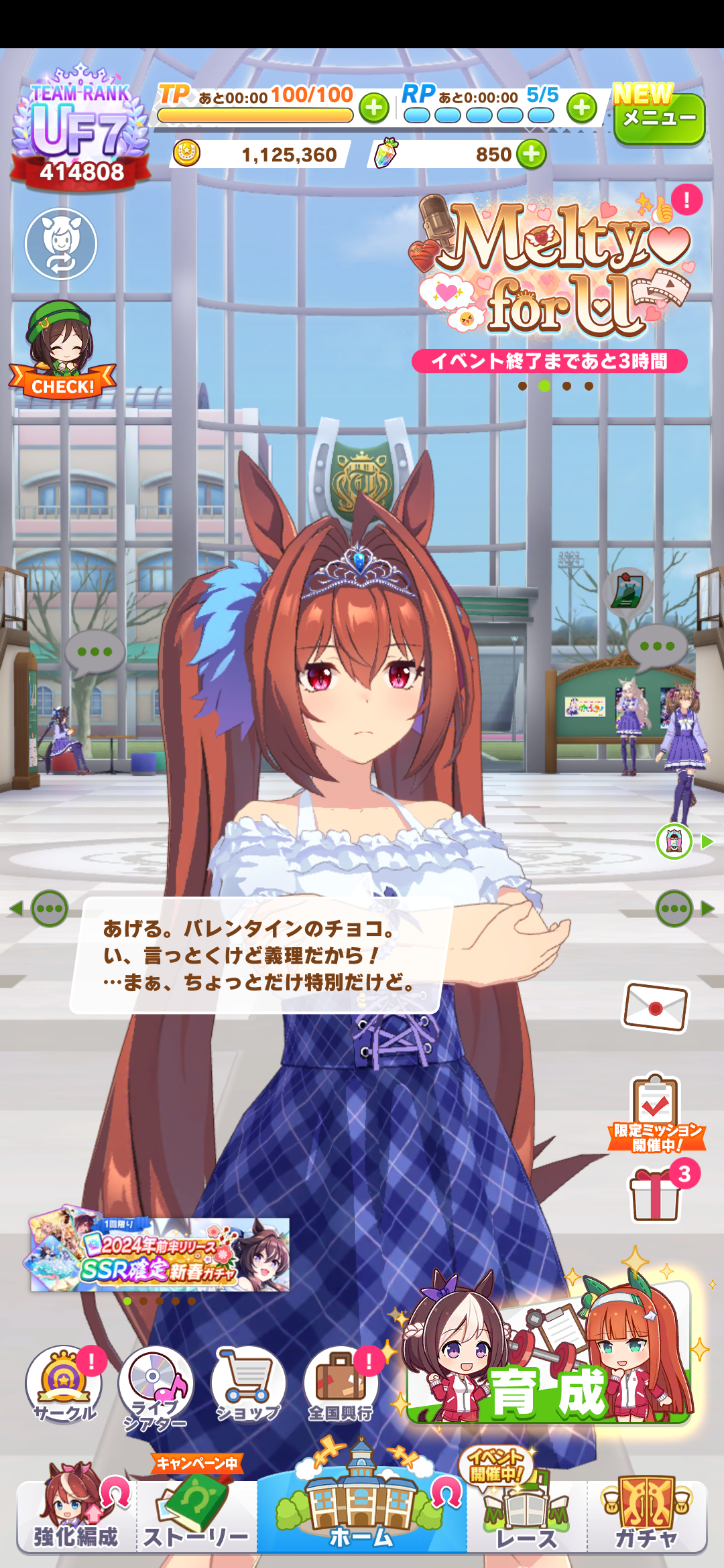
Task: Open the SSR確定 新春ガチャ banner
Action: 160,1255
